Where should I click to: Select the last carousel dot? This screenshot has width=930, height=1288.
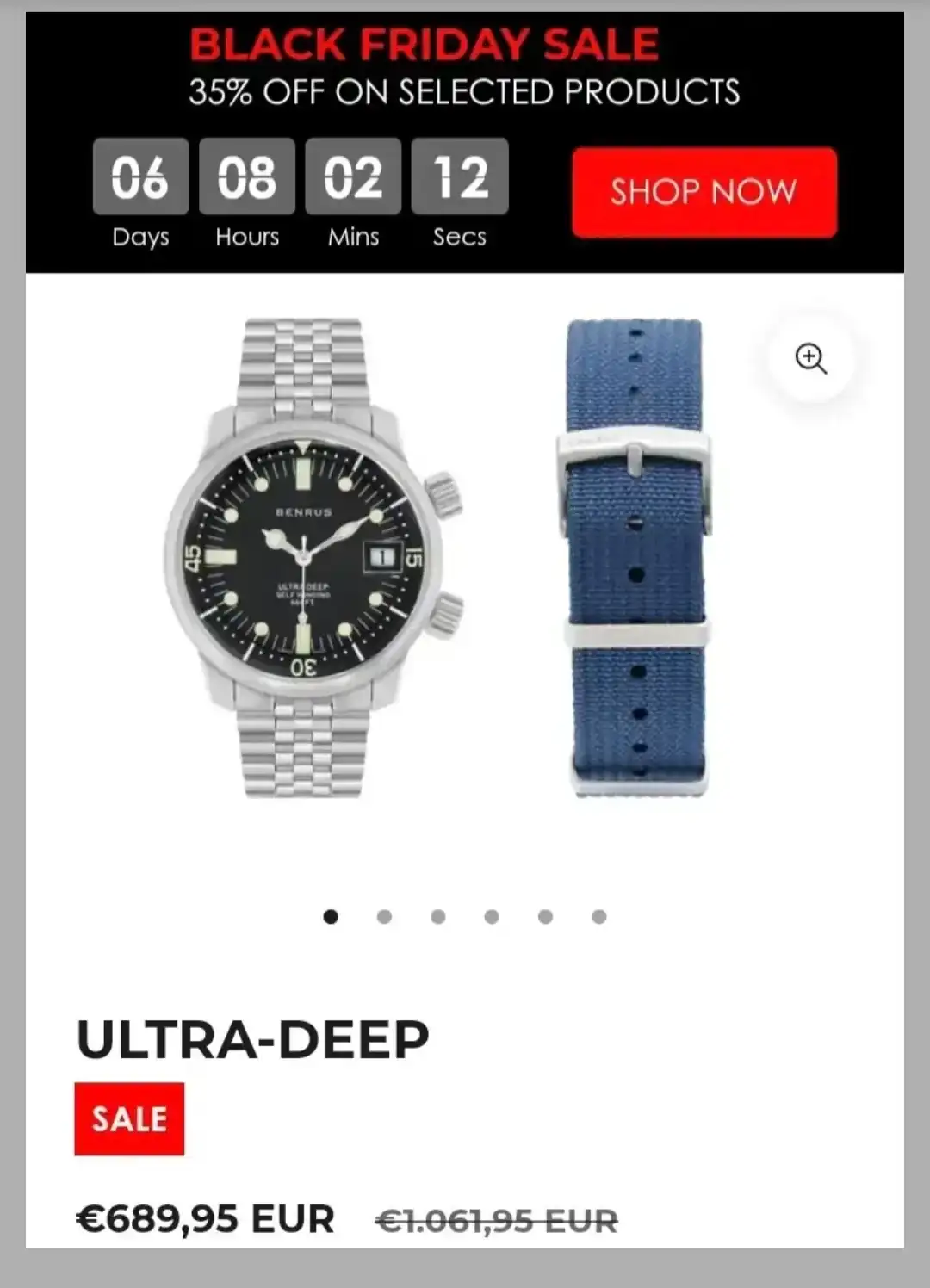pyautogui.click(x=599, y=917)
